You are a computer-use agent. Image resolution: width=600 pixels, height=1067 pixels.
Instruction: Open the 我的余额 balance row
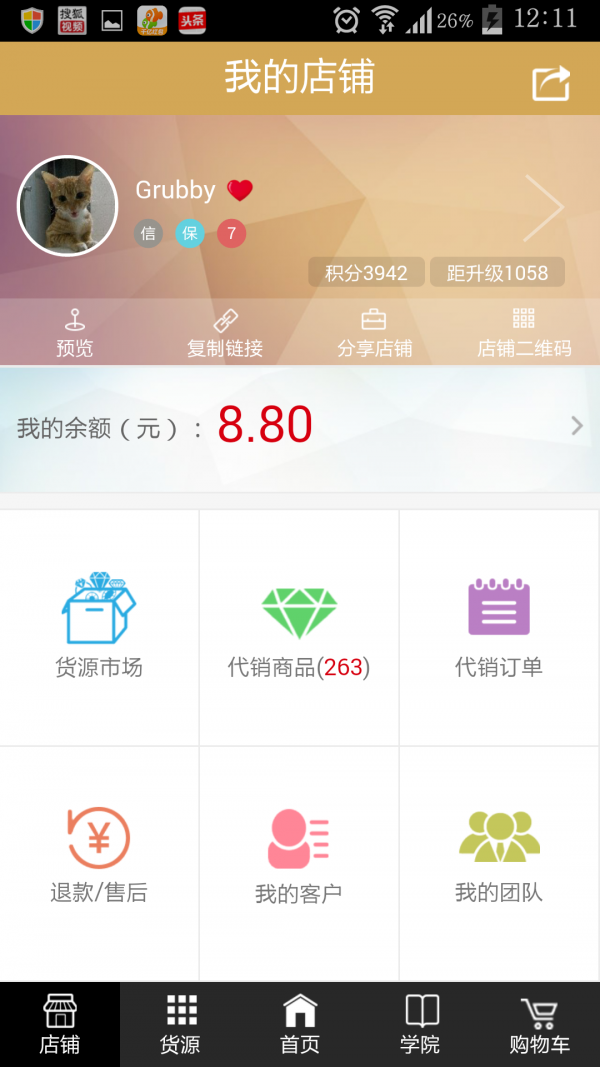tap(300, 427)
